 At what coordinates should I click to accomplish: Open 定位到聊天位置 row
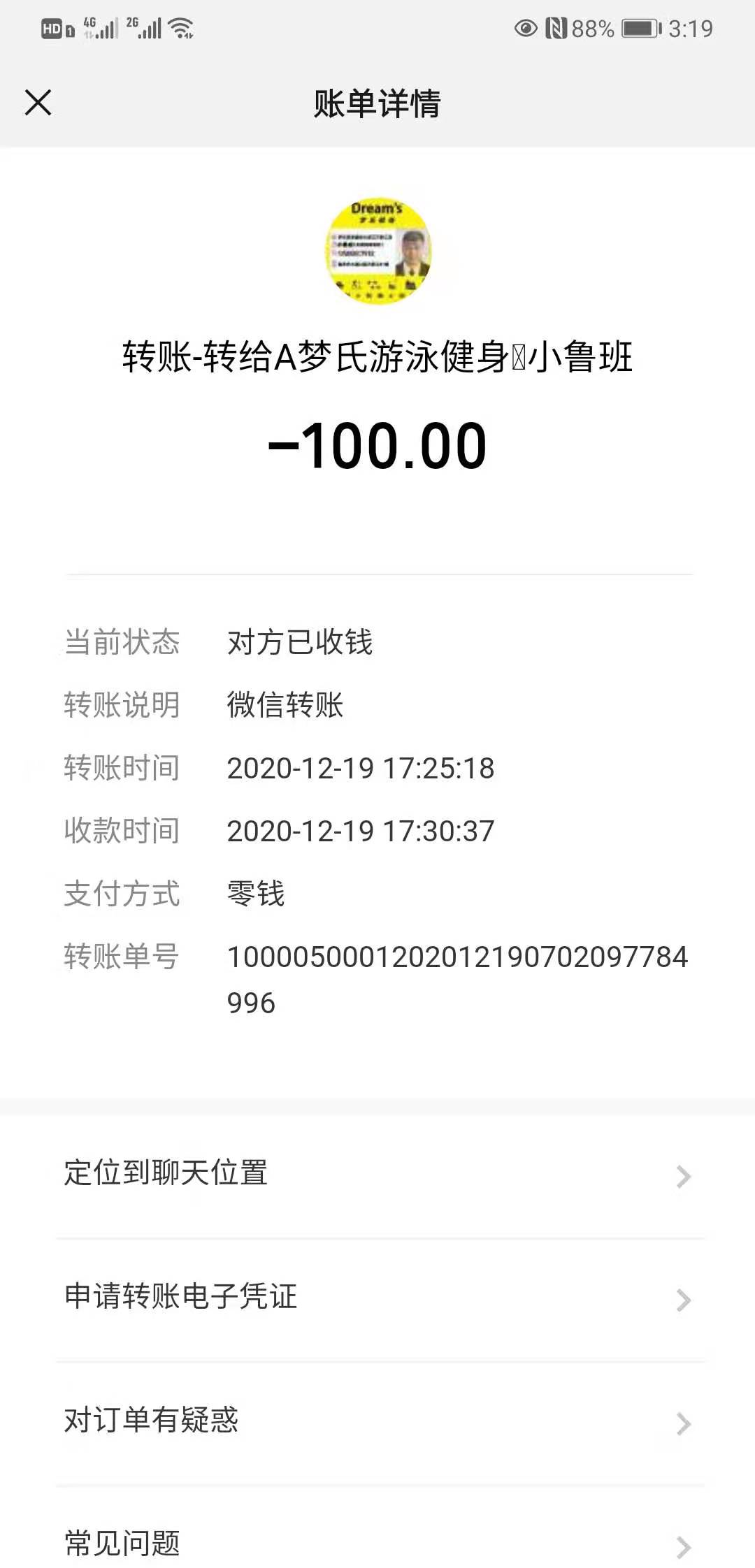pos(377,1174)
